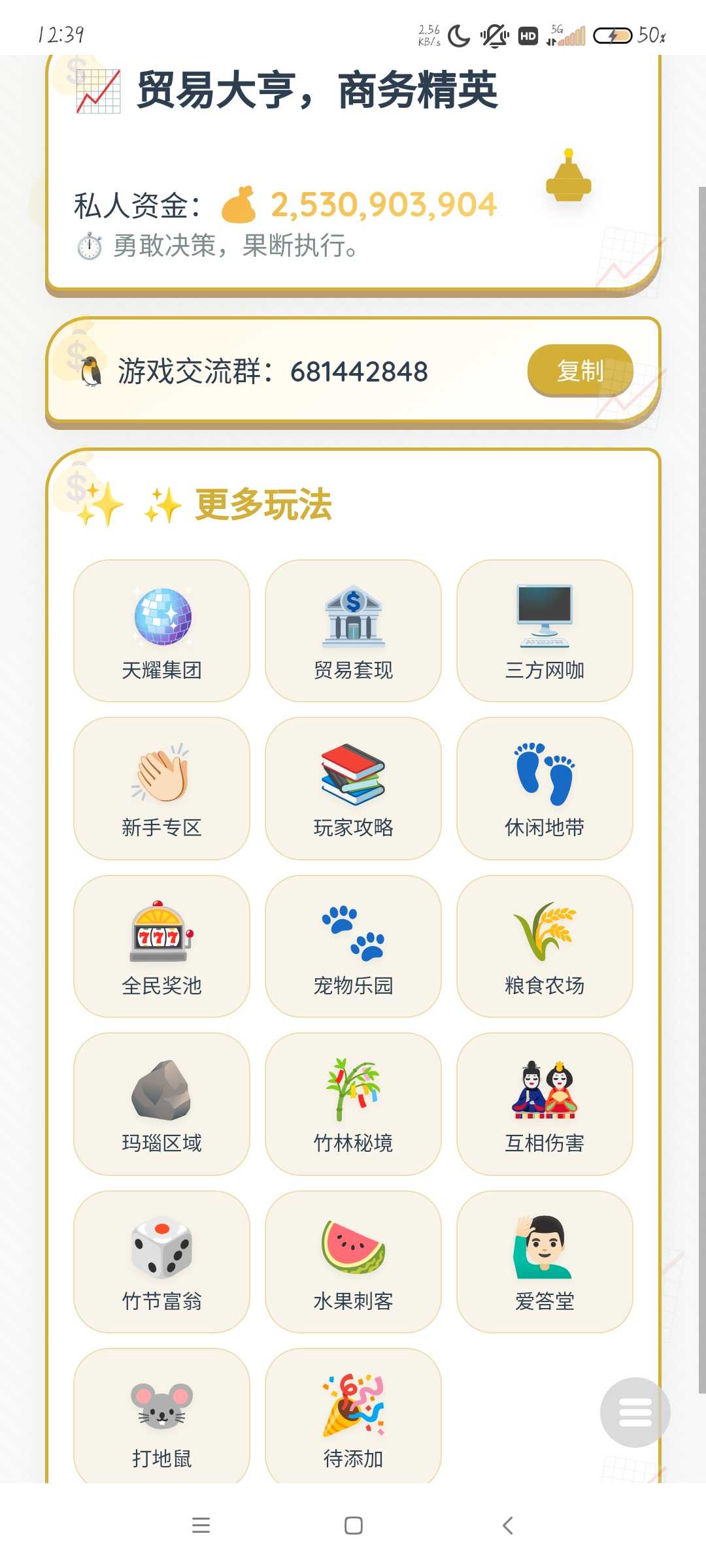The image size is (706, 1568).
Task: Enter 三方网咖
Action: point(545,630)
